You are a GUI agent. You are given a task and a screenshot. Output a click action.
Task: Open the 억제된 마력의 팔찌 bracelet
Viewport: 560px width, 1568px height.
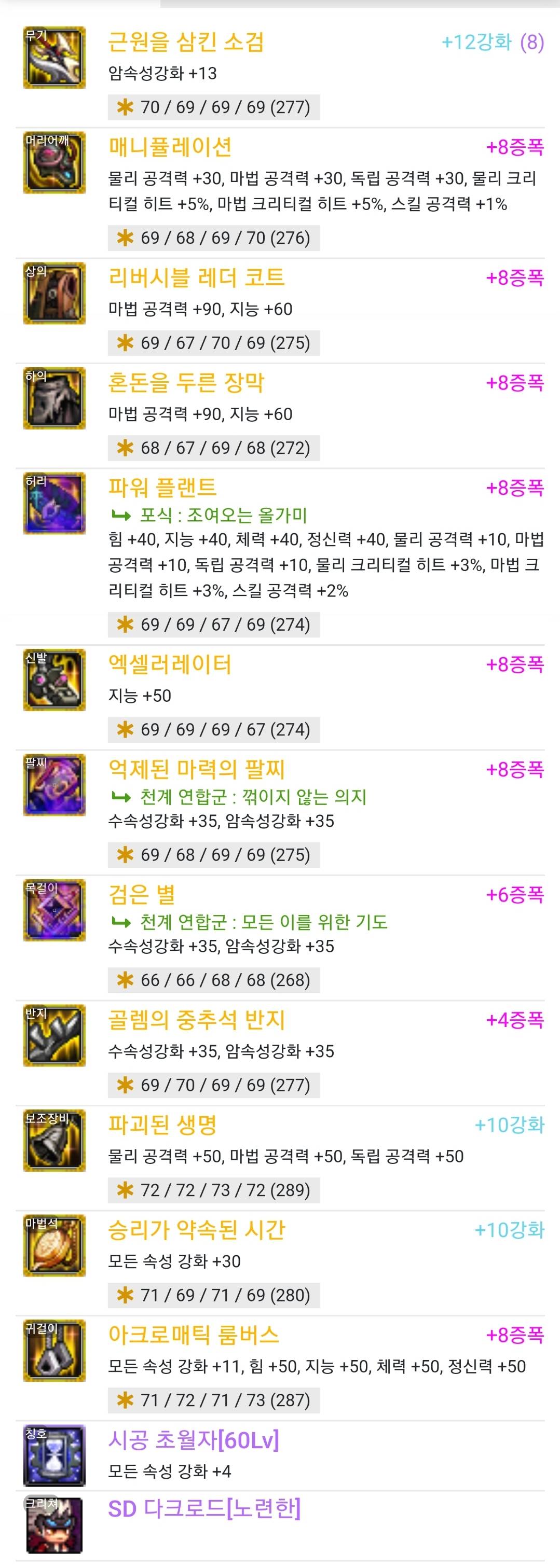[196, 769]
